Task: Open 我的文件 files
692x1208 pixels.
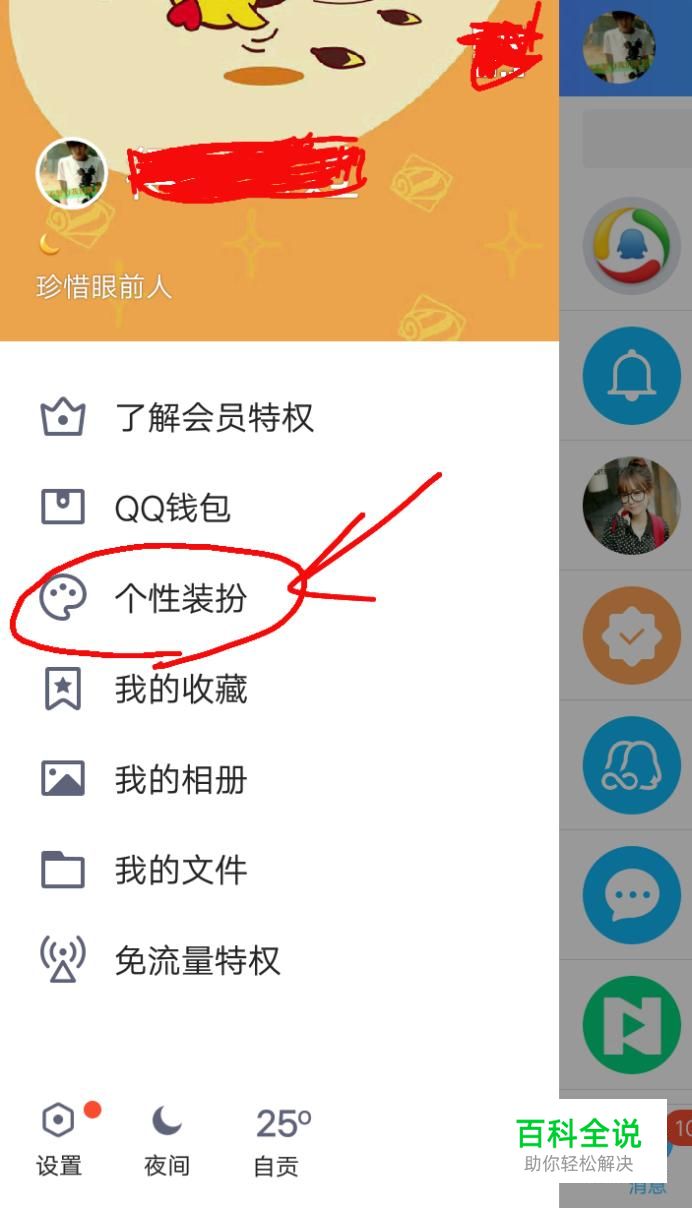Action: click(x=180, y=870)
